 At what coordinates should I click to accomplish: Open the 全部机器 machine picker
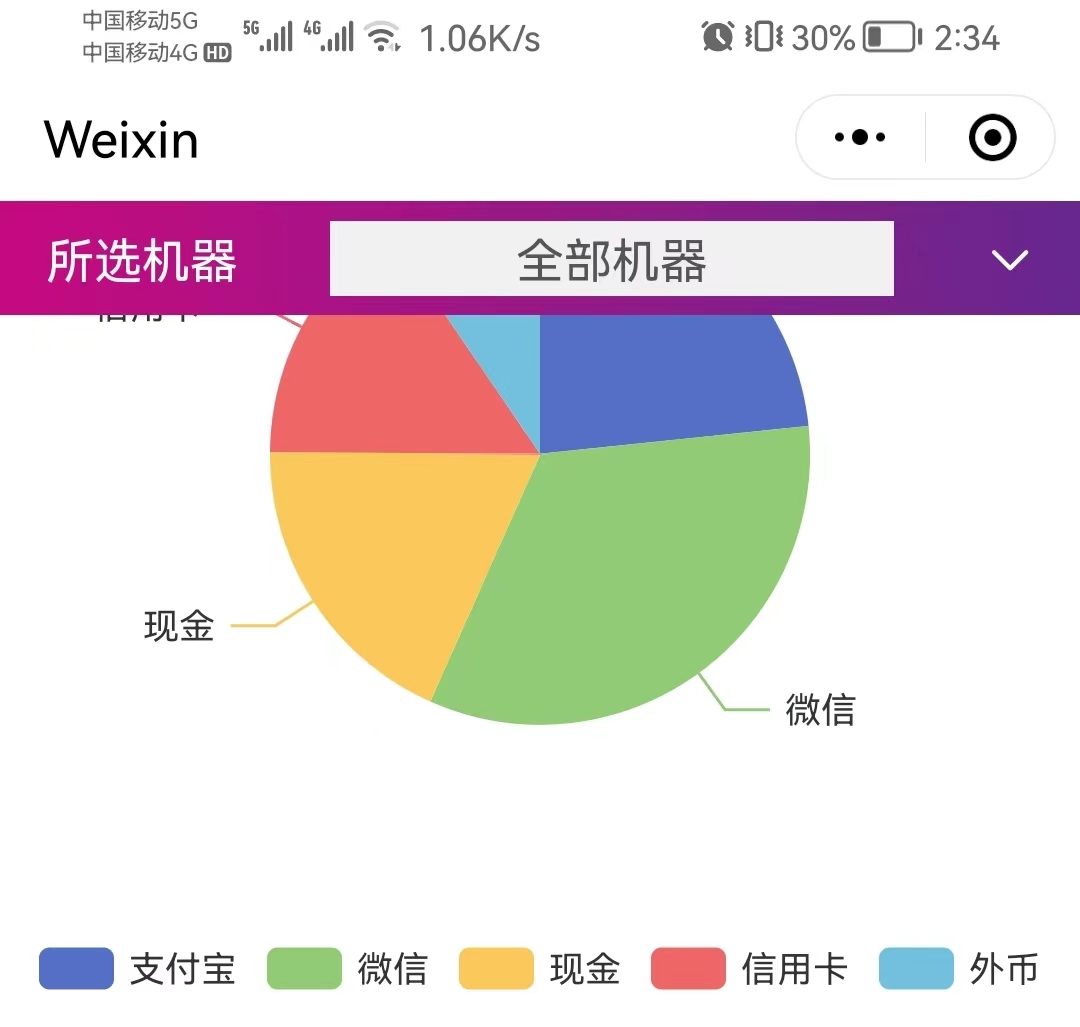[612, 259]
